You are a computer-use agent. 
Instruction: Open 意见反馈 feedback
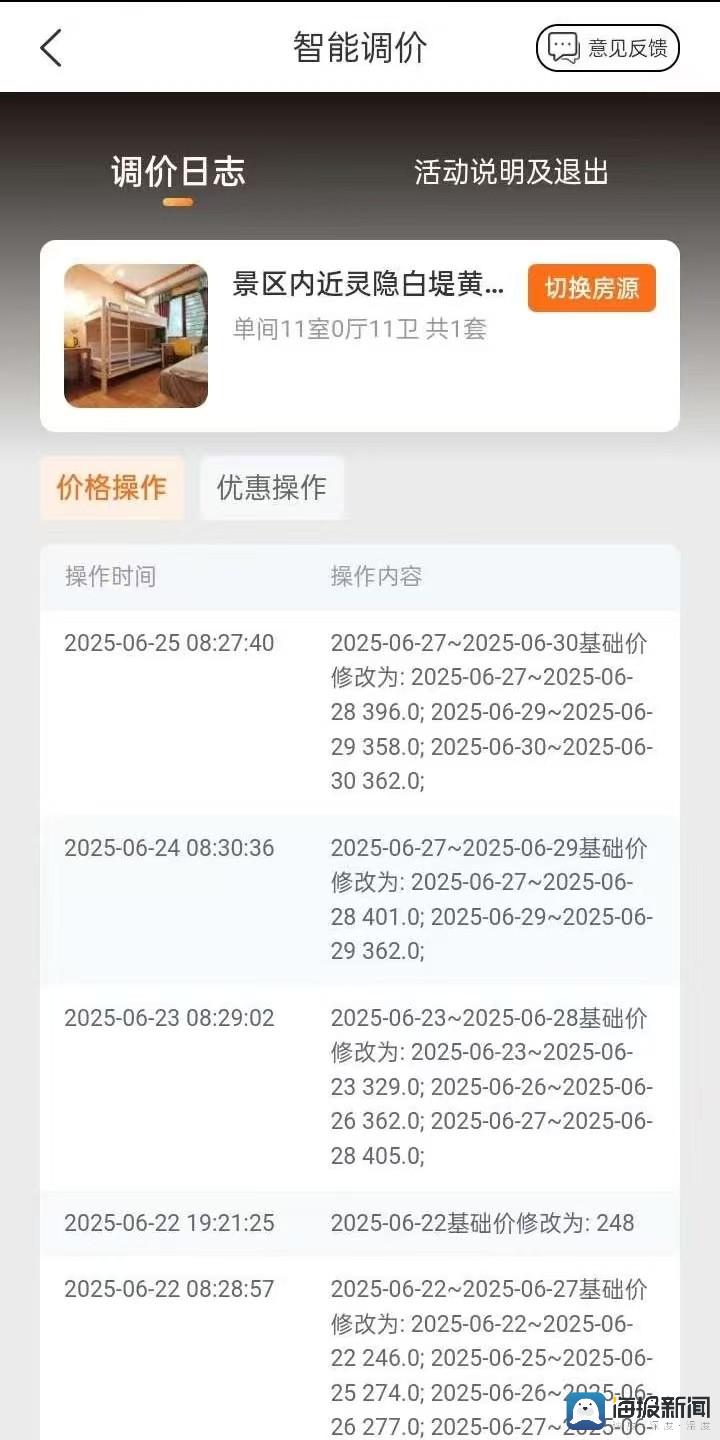(608, 48)
